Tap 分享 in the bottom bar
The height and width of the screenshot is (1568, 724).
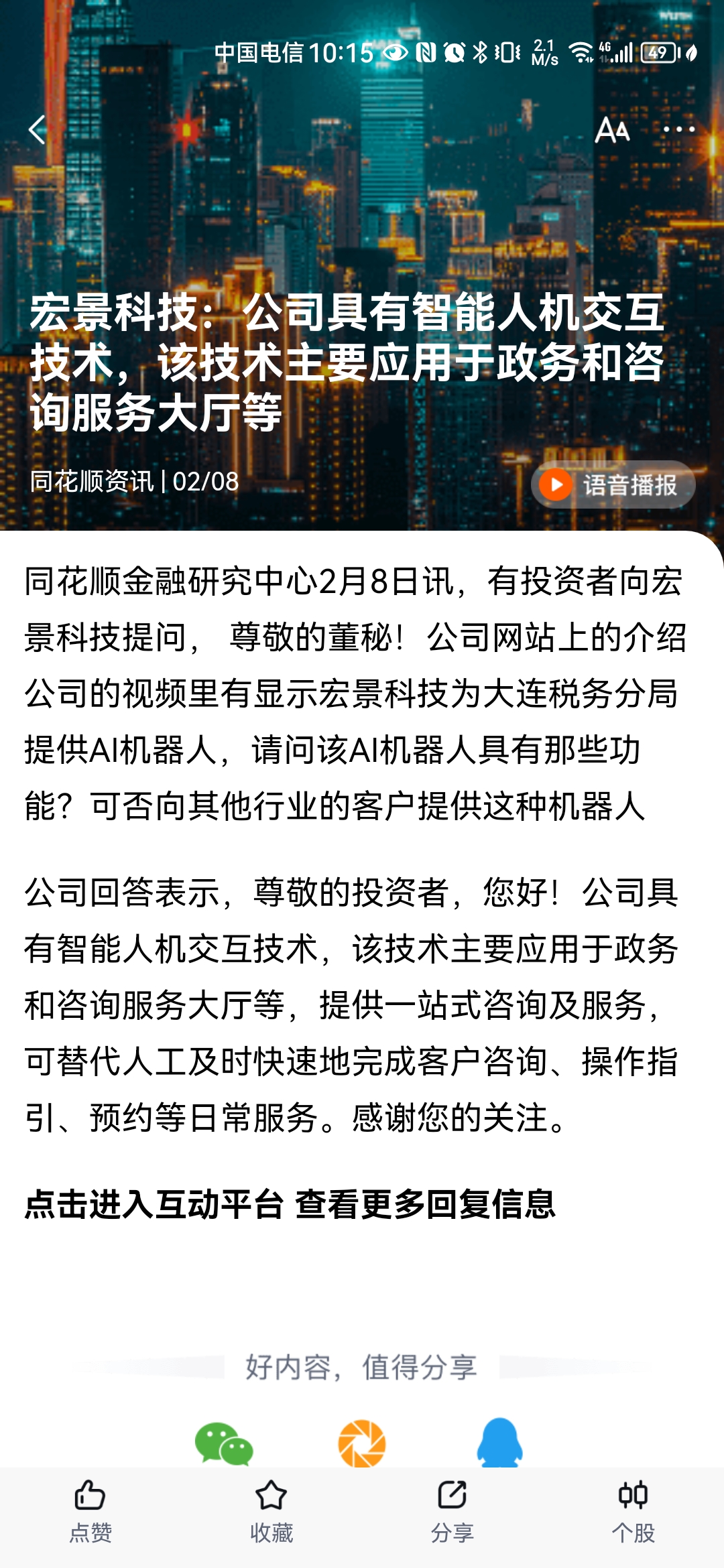452,1512
